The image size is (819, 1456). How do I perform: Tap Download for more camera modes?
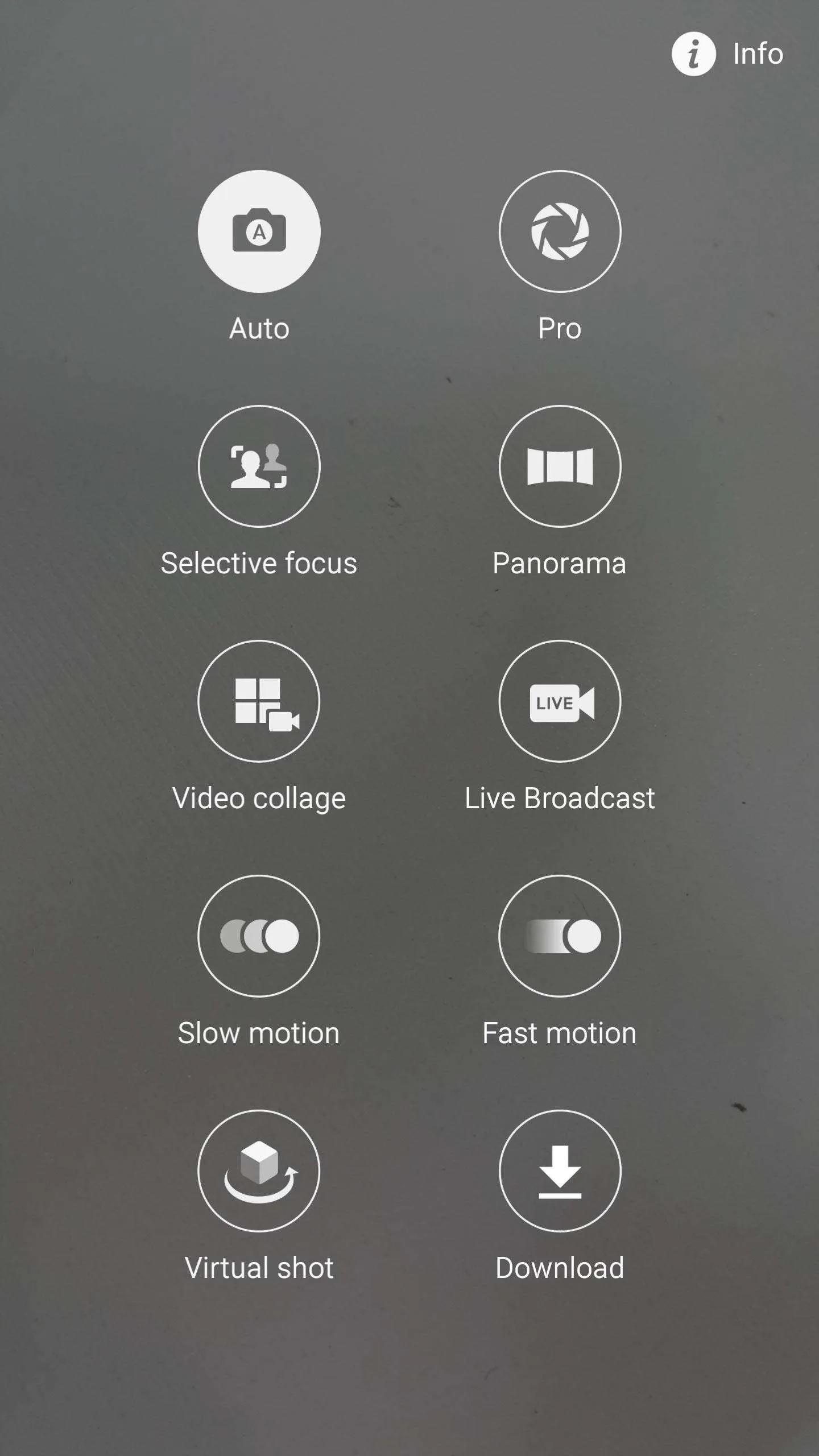560,1171
